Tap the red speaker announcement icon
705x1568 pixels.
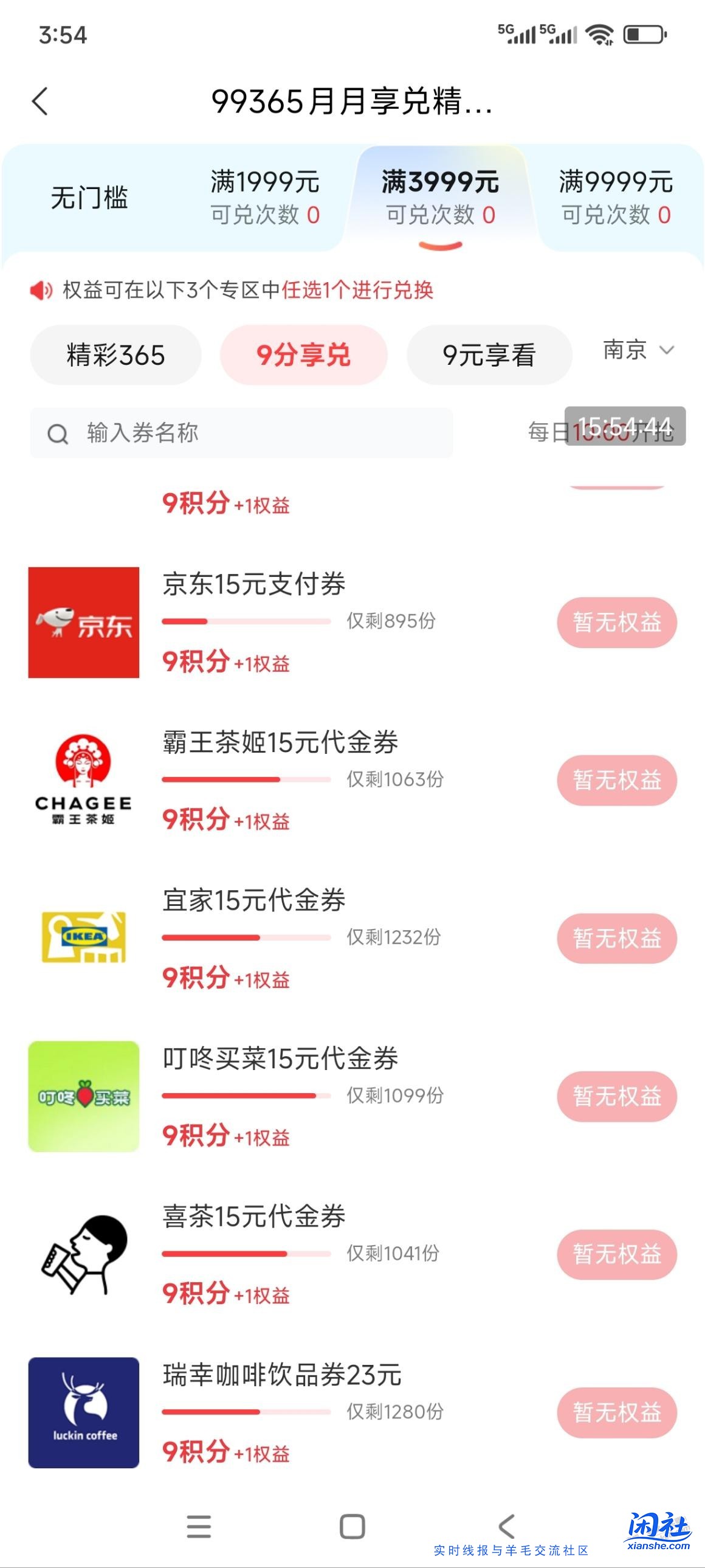point(41,291)
